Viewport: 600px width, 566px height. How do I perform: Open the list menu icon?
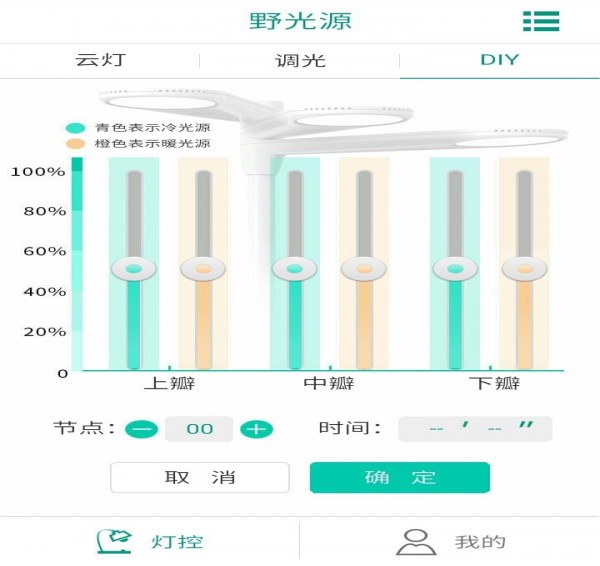[x=540, y=21]
